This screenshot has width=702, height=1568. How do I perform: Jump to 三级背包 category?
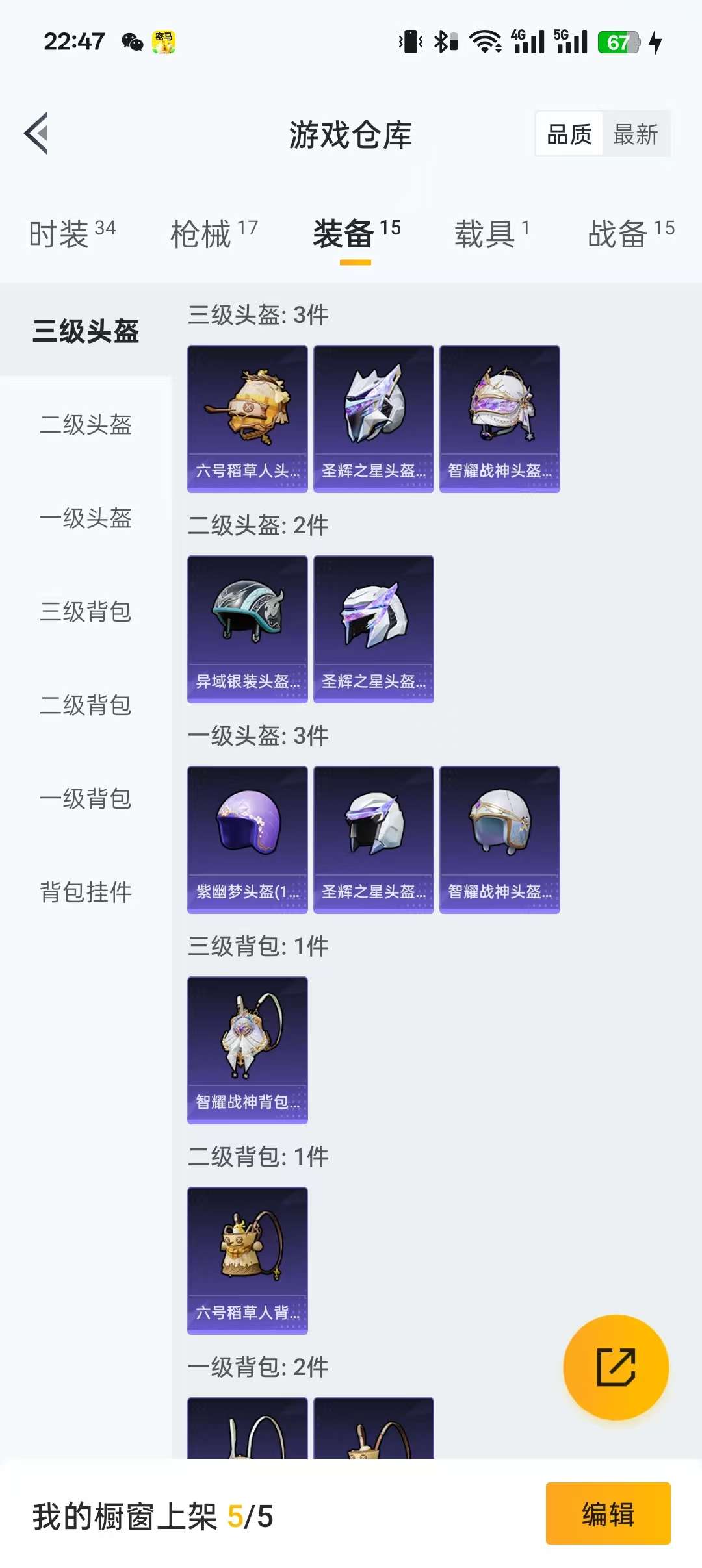click(x=86, y=612)
